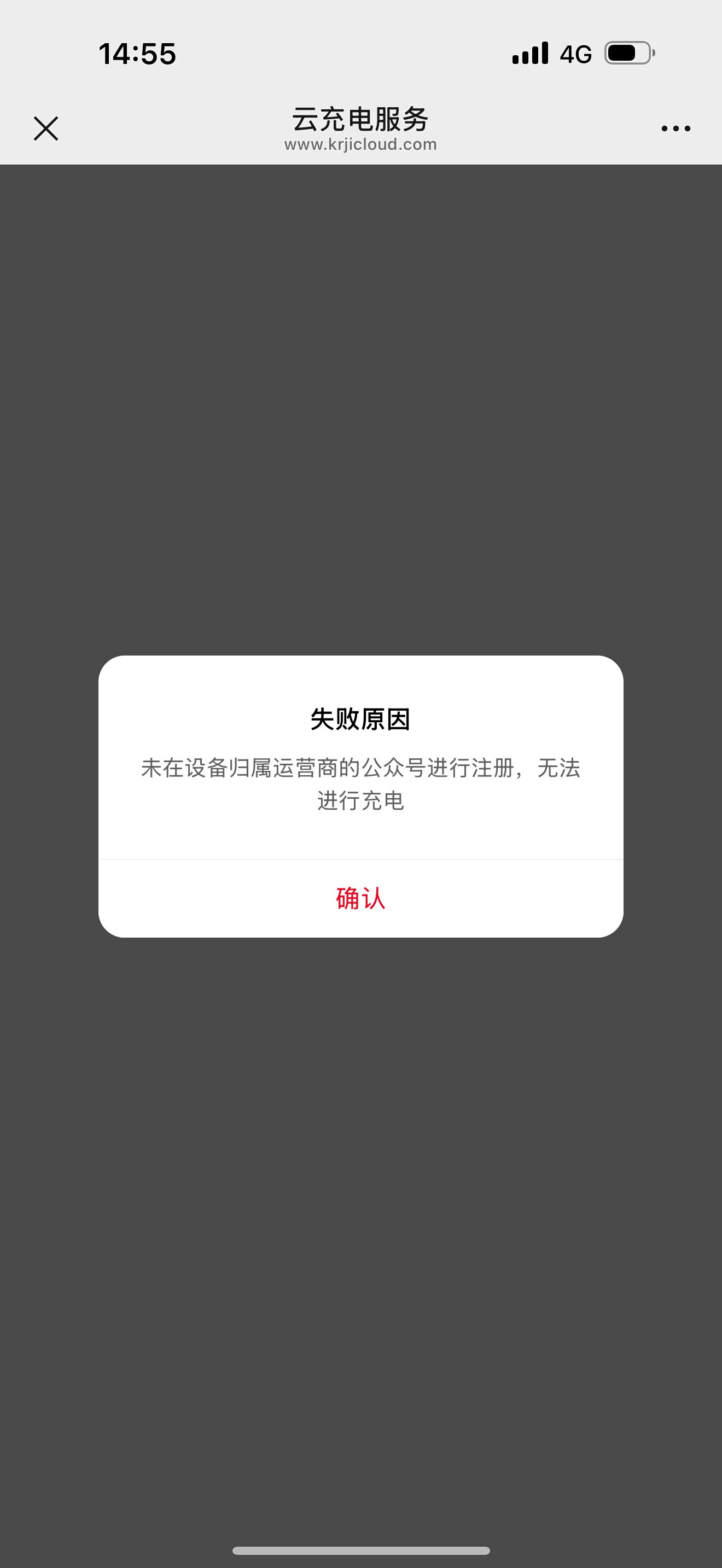The image size is (722, 1568).
Task: Open the three-dot more options menu
Action: coord(676,128)
